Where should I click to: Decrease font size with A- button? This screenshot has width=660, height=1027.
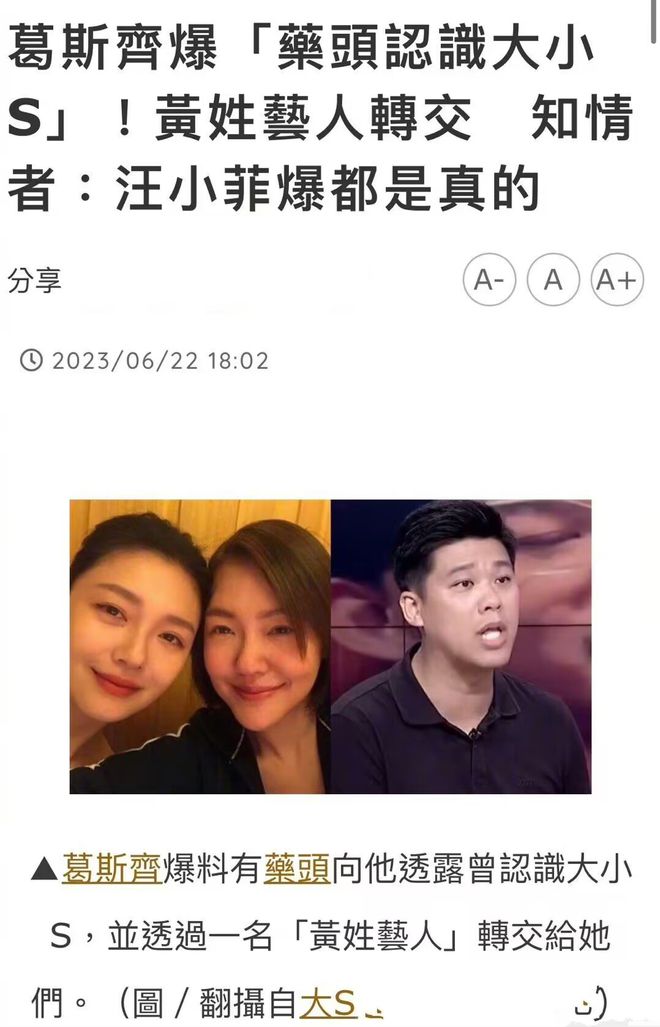point(489,280)
